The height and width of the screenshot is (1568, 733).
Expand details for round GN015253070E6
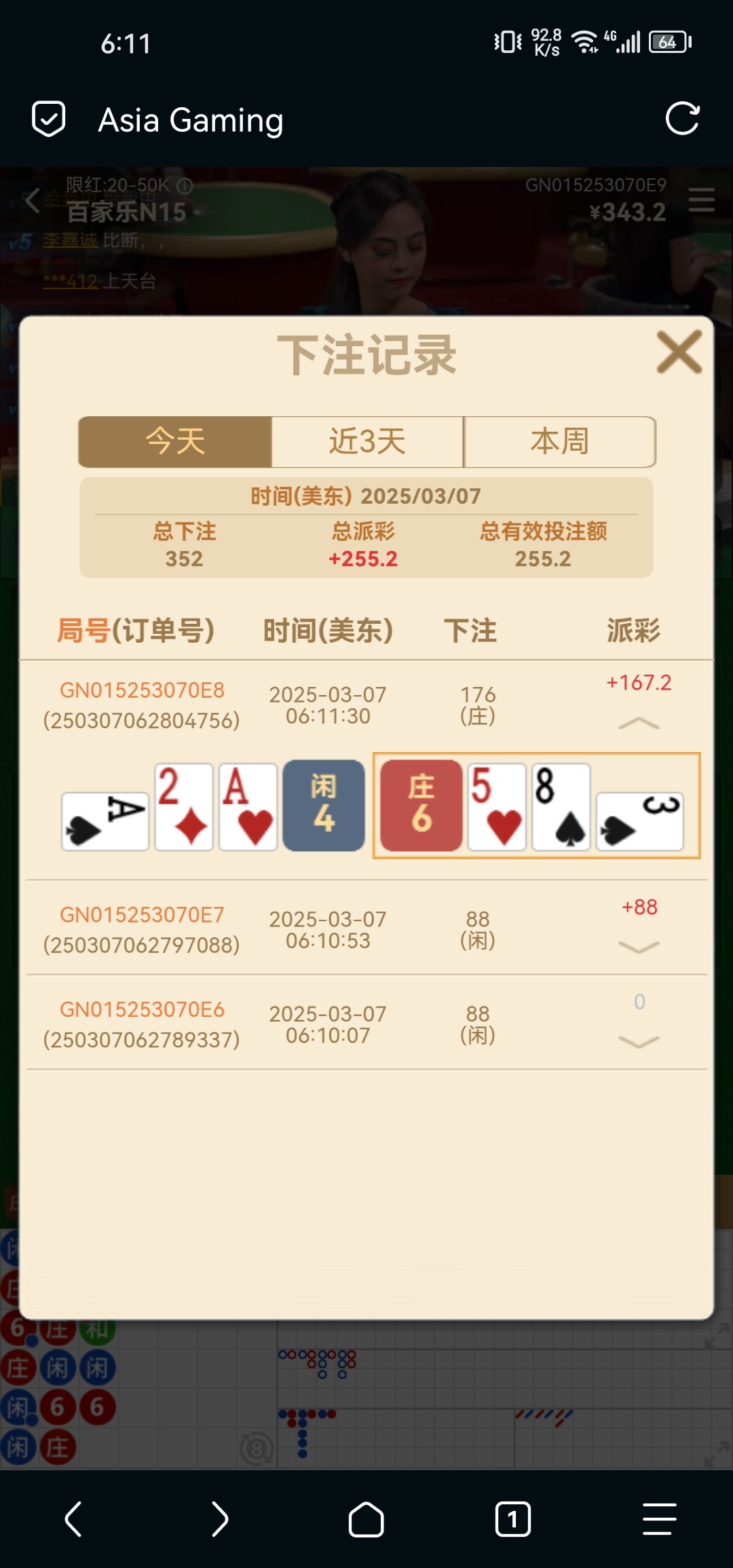pyautogui.click(x=639, y=1042)
